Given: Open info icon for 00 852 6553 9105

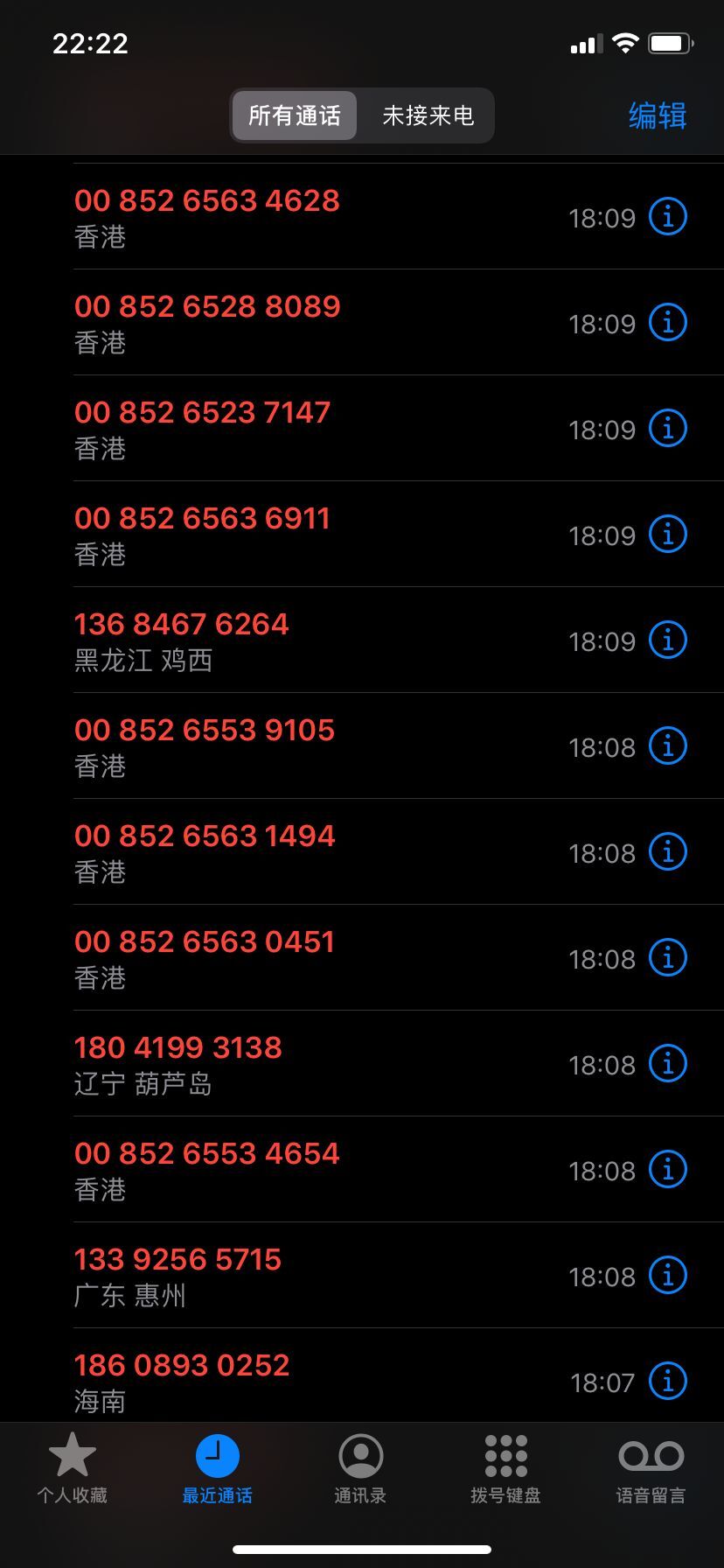Looking at the screenshot, I should coord(667,746).
